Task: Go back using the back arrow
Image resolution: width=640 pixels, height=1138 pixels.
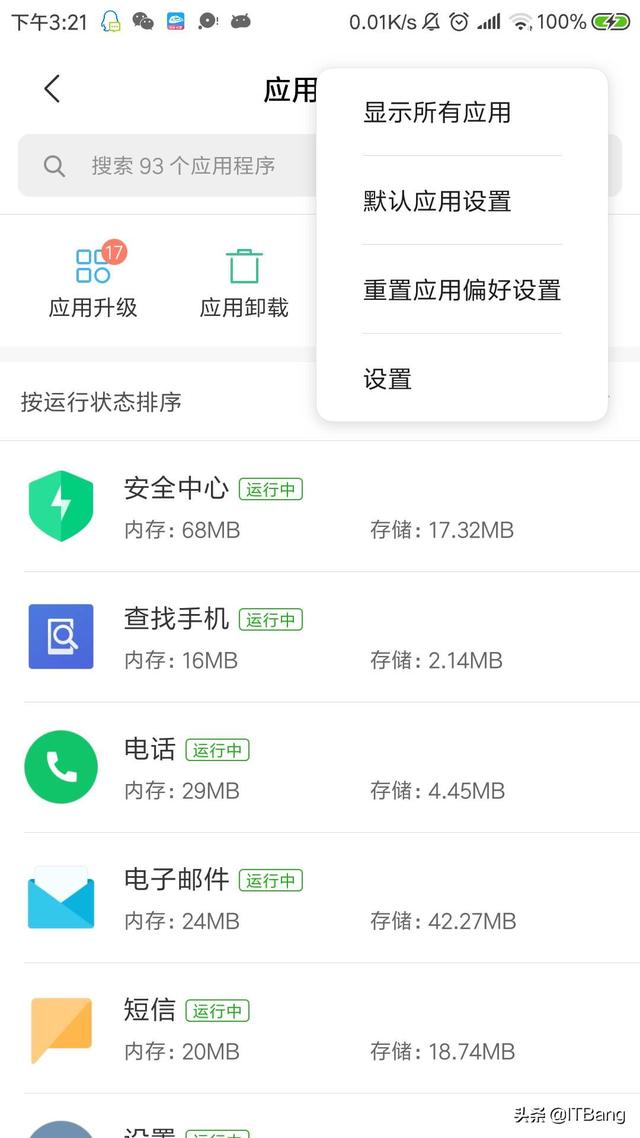Action: 52,89
